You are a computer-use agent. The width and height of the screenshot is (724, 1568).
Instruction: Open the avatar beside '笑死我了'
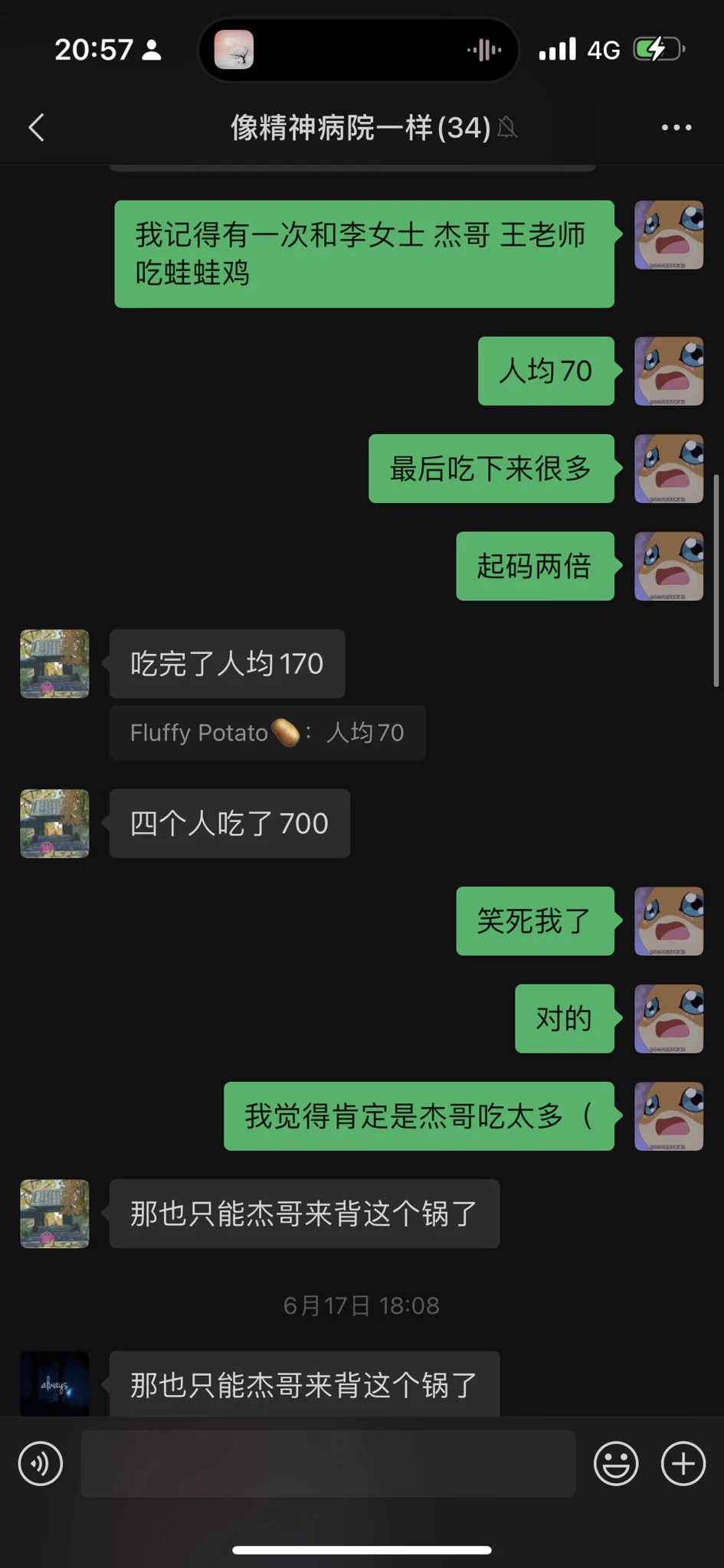(669, 921)
